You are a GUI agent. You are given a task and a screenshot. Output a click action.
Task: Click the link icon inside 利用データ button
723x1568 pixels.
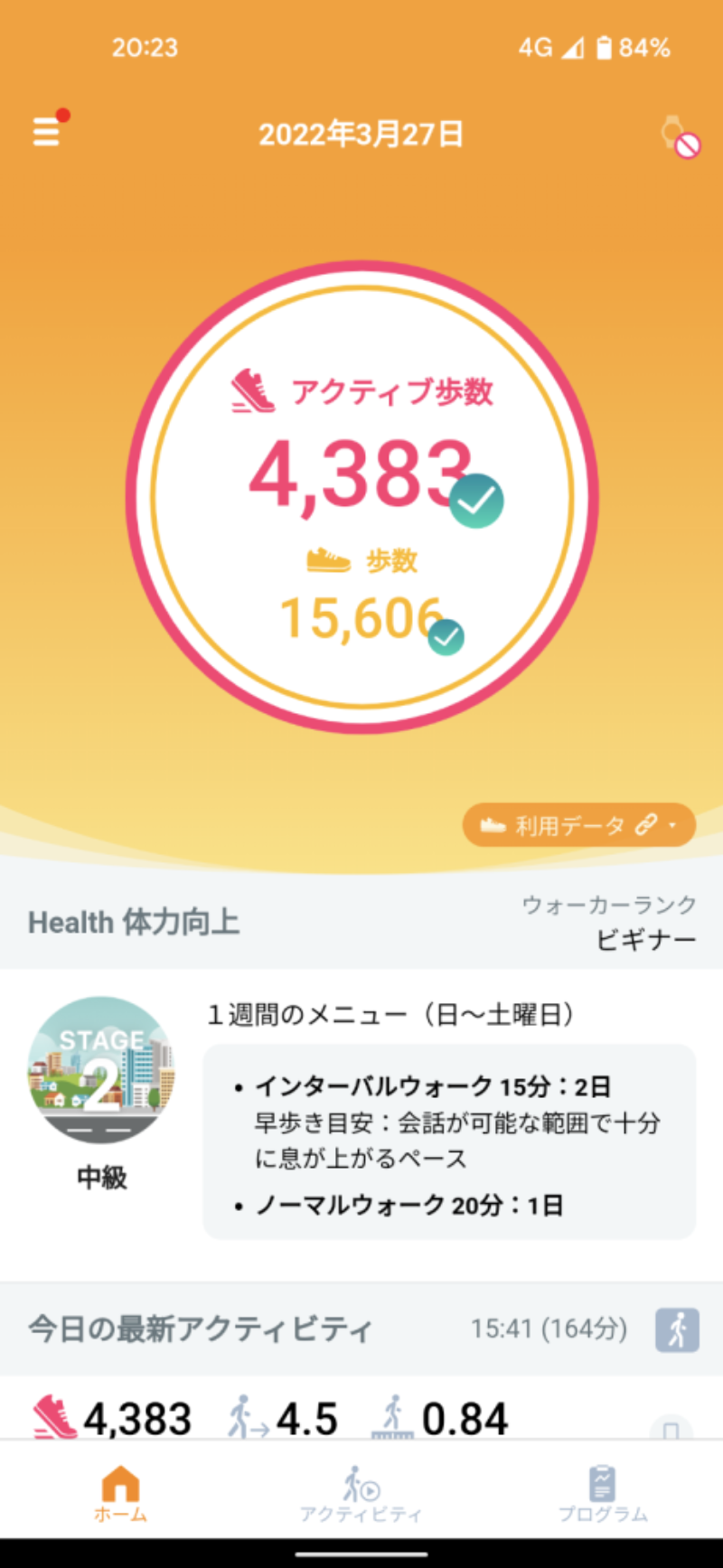click(644, 824)
